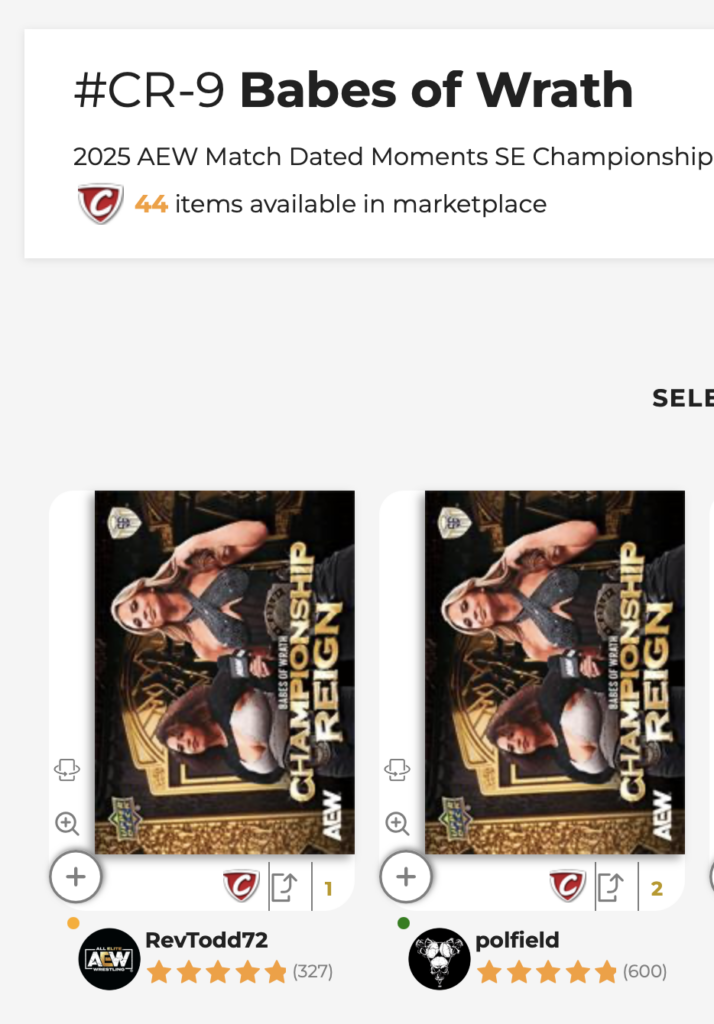Open seller RevTodd72's profile

(x=206, y=940)
